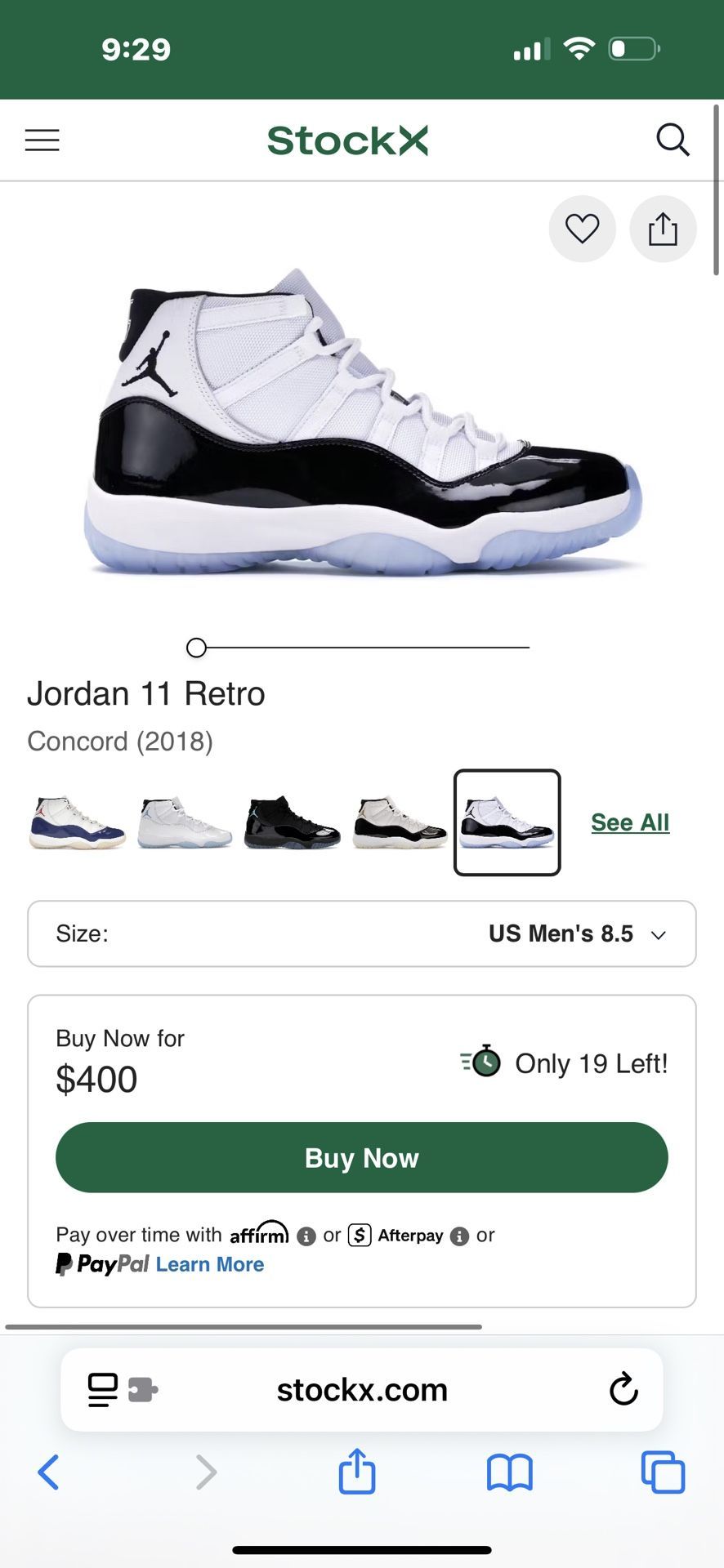Tap the stockx.com address bar
The height and width of the screenshot is (1568, 724).
(362, 1389)
